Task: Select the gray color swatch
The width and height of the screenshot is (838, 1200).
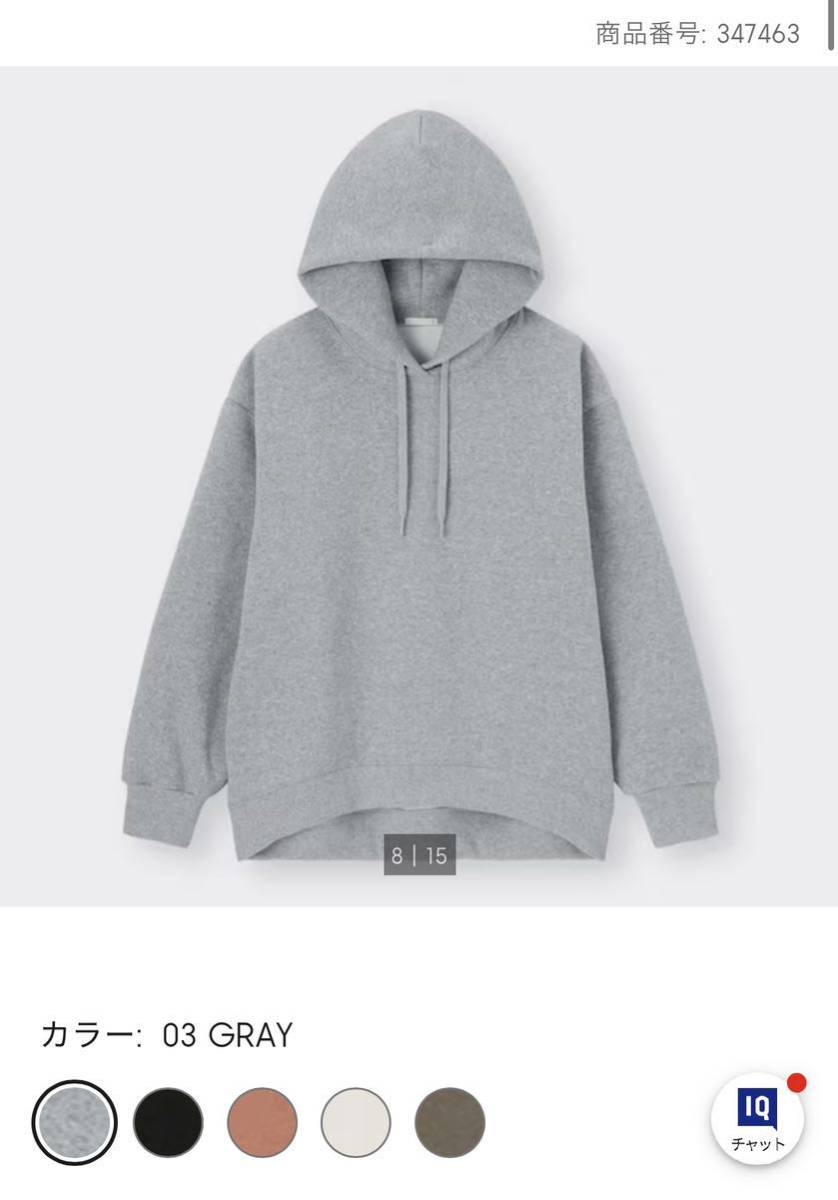Action: (x=74, y=1122)
